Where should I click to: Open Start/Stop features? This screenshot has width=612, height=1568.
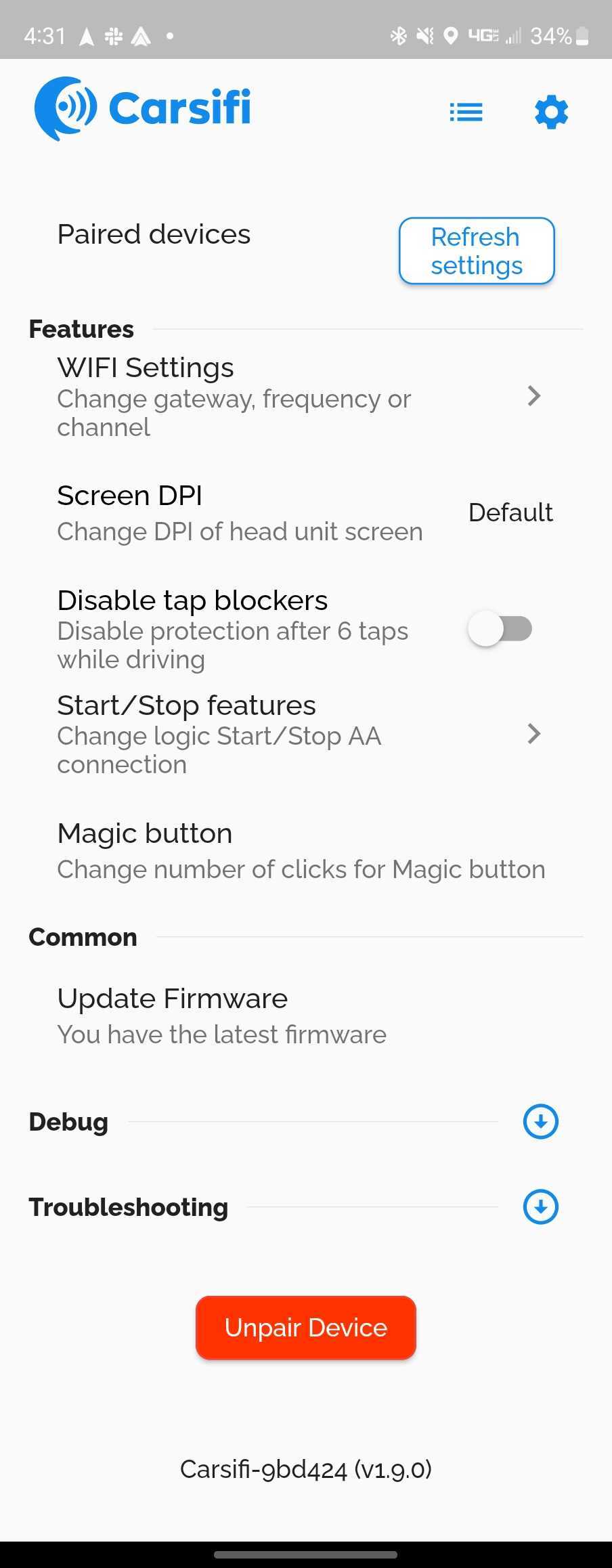pos(298,734)
